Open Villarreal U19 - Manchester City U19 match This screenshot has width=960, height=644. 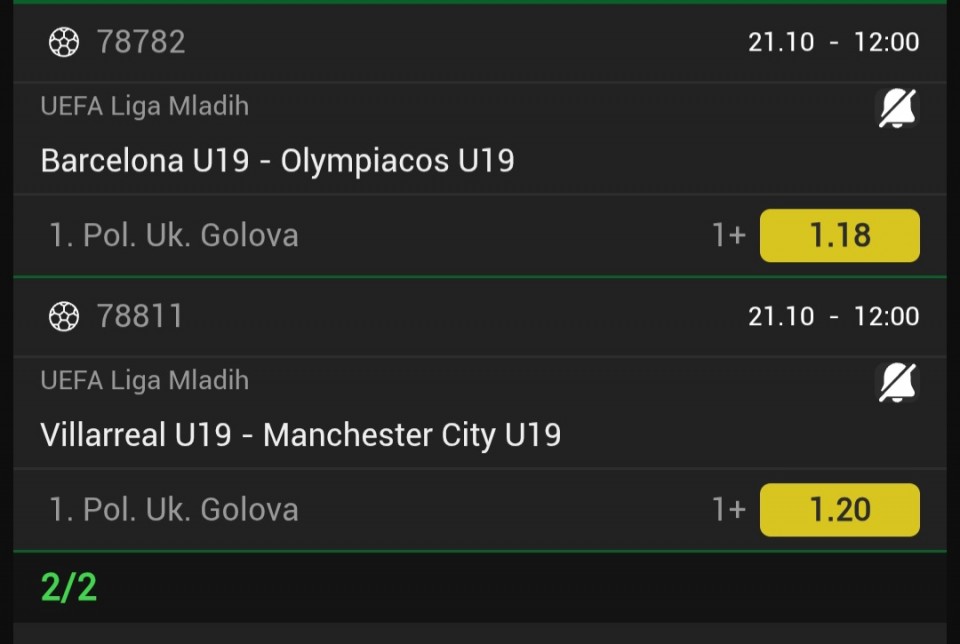pos(300,435)
